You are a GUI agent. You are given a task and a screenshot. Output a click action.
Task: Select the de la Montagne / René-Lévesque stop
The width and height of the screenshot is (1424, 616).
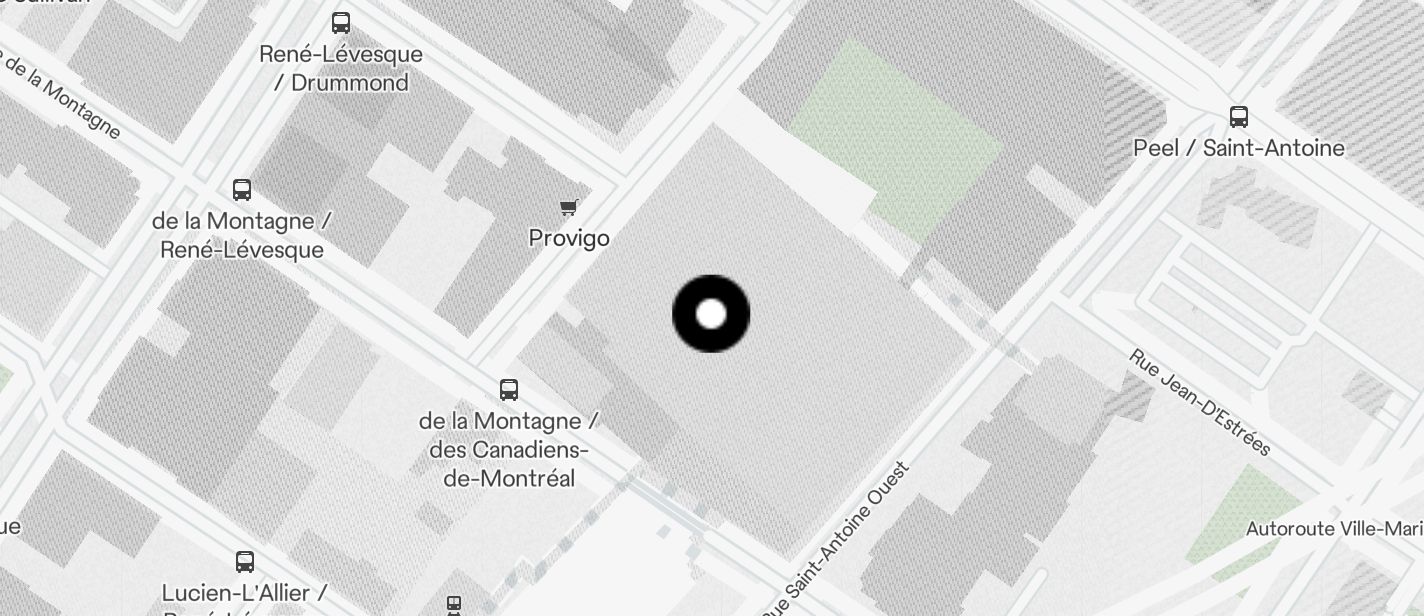coord(242,190)
